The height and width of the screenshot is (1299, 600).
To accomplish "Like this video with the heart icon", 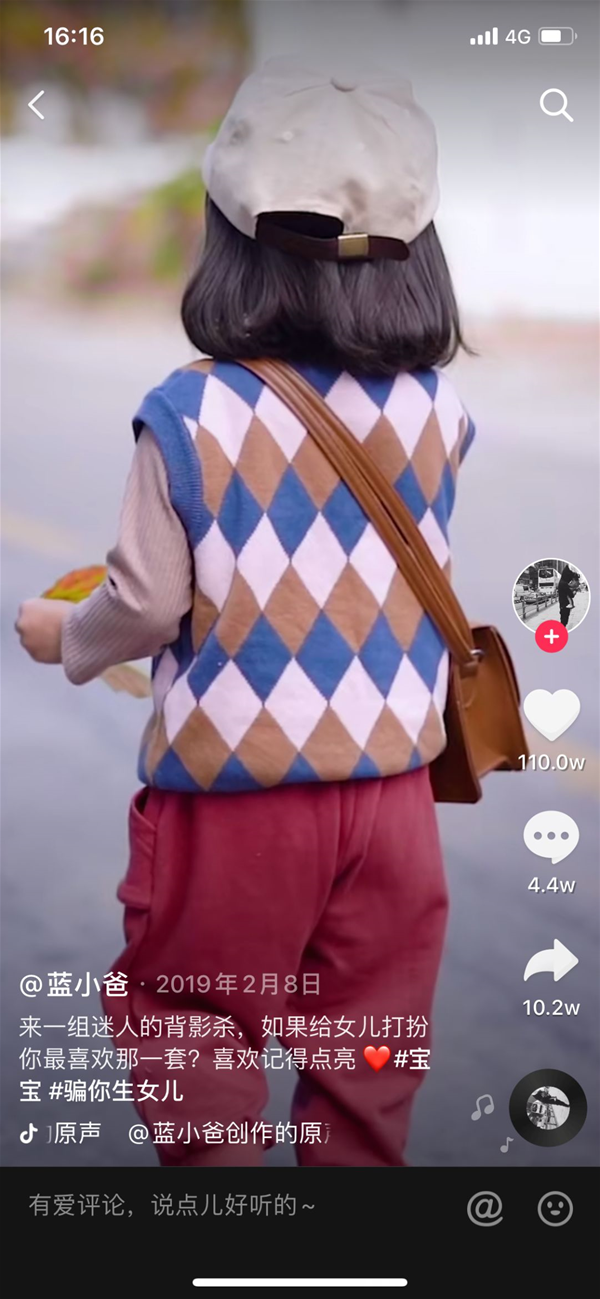I will [551, 716].
